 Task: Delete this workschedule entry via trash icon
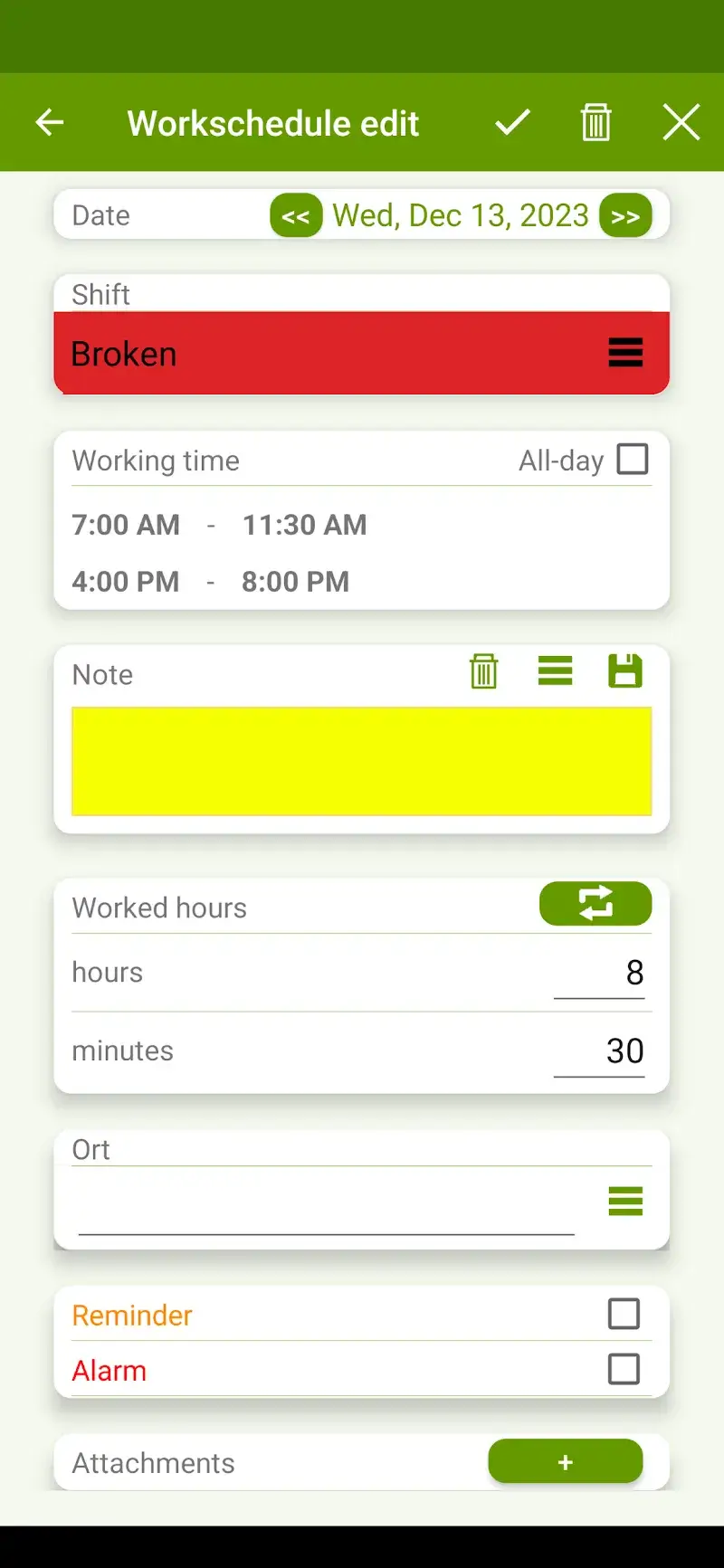[595, 122]
